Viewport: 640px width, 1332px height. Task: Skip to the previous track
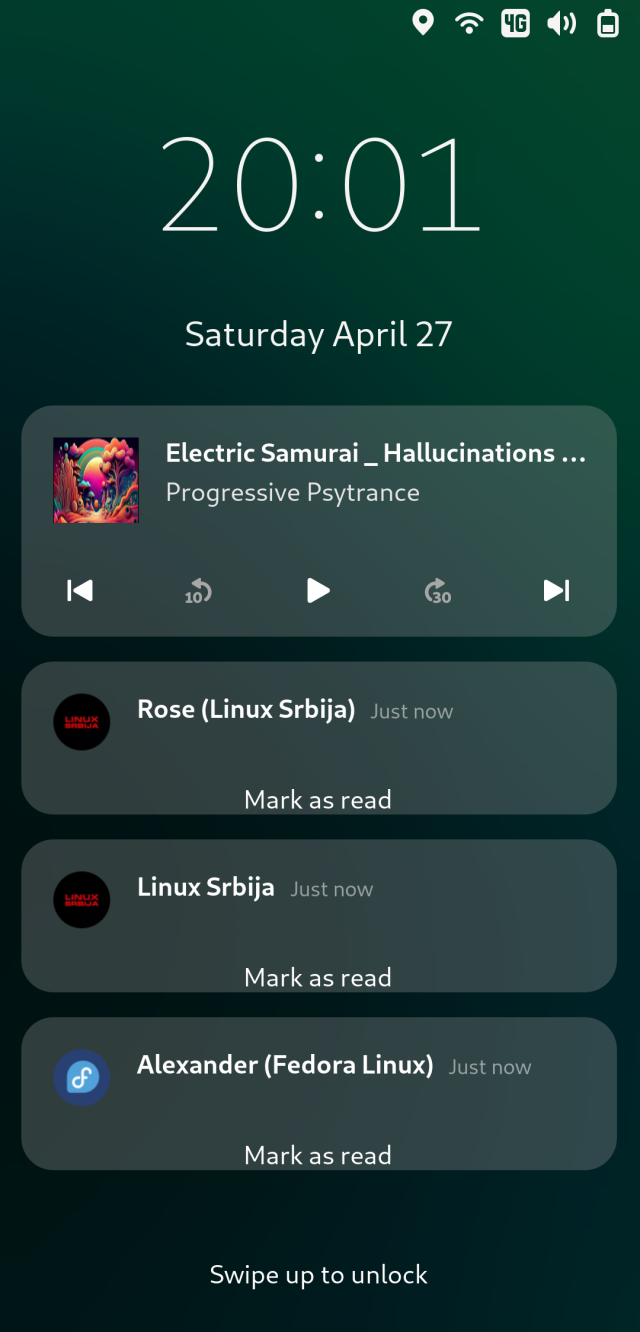pyautogui.click(x=80, y=591)
